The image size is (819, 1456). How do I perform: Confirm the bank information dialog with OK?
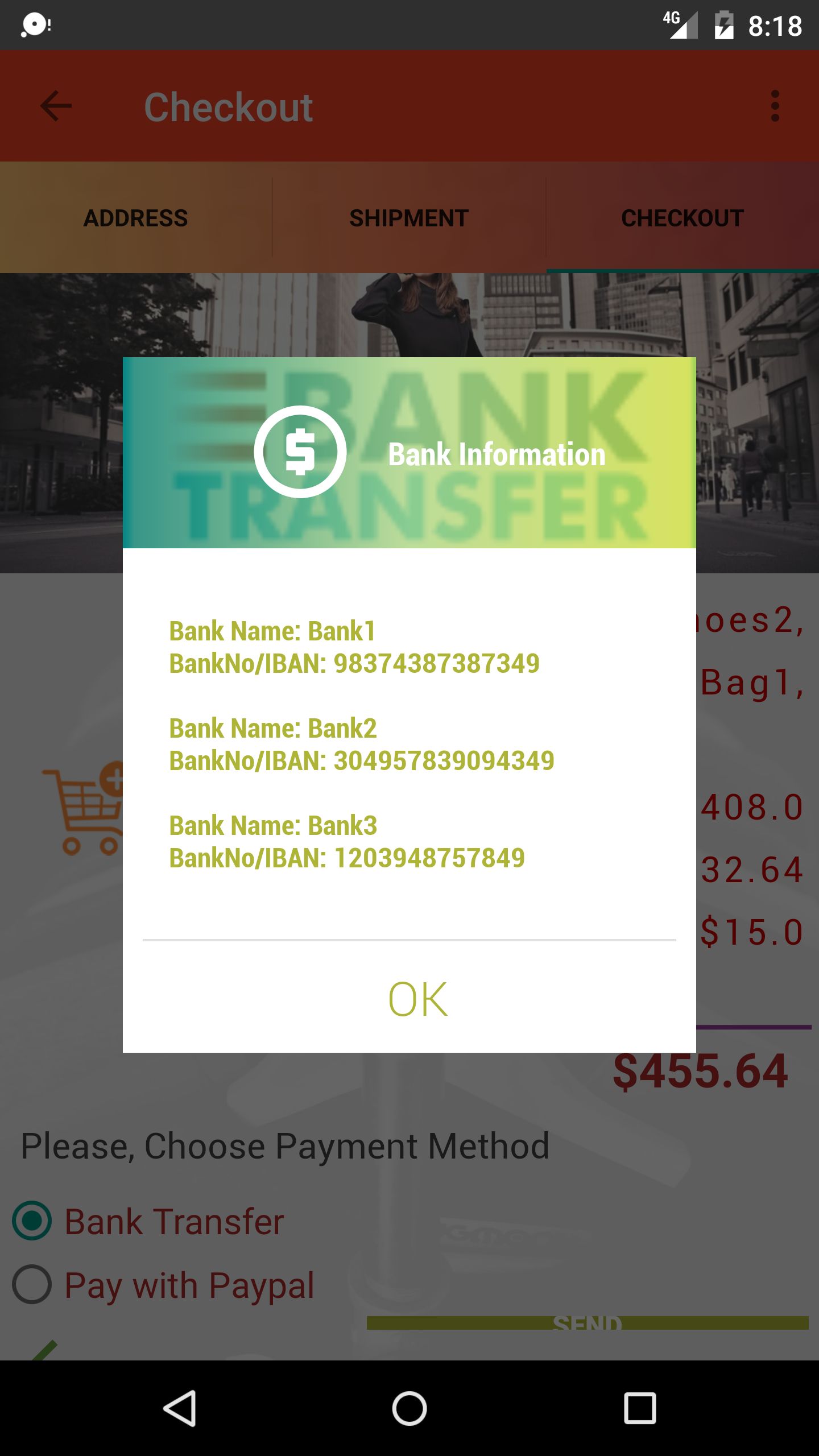point(417,999)
